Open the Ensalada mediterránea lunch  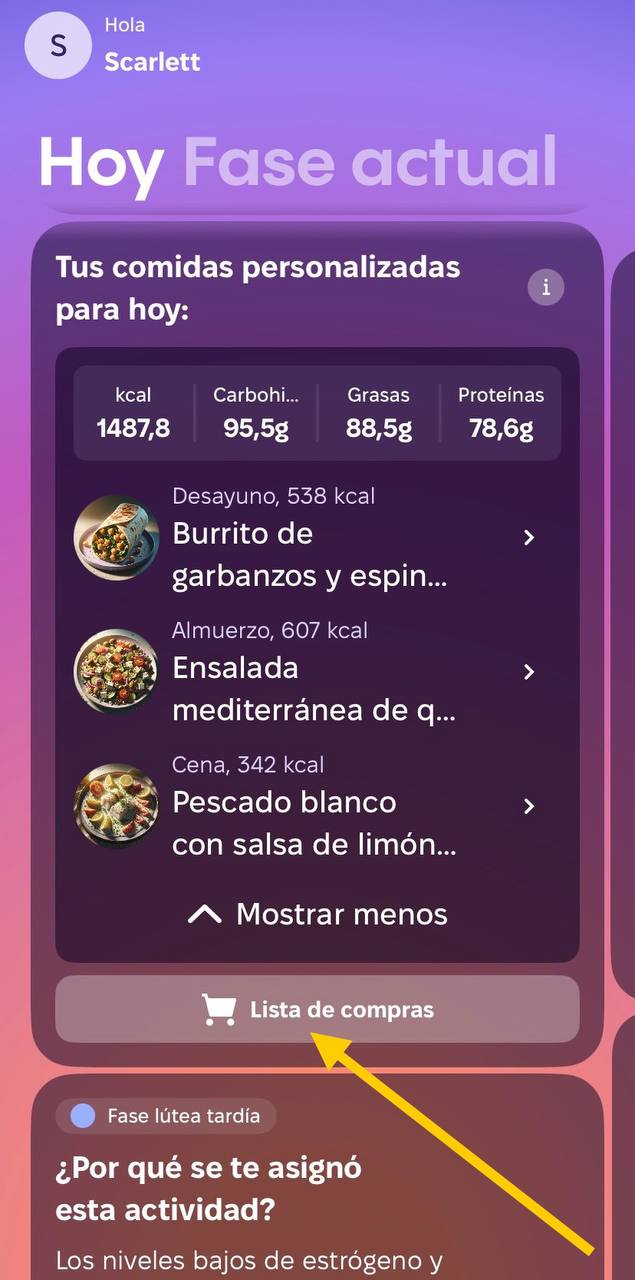click(310, 672)
